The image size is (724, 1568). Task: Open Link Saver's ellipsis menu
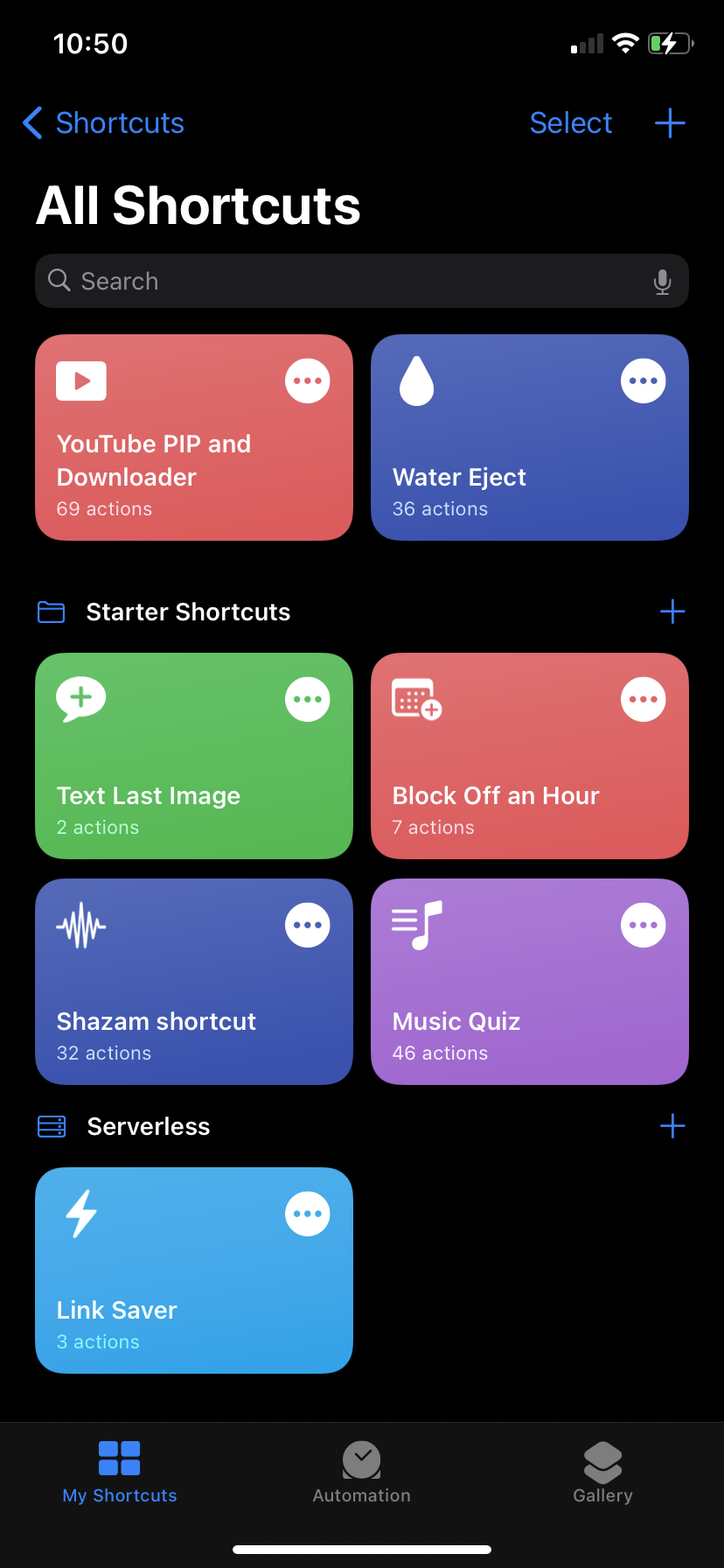pos(308,1214)
